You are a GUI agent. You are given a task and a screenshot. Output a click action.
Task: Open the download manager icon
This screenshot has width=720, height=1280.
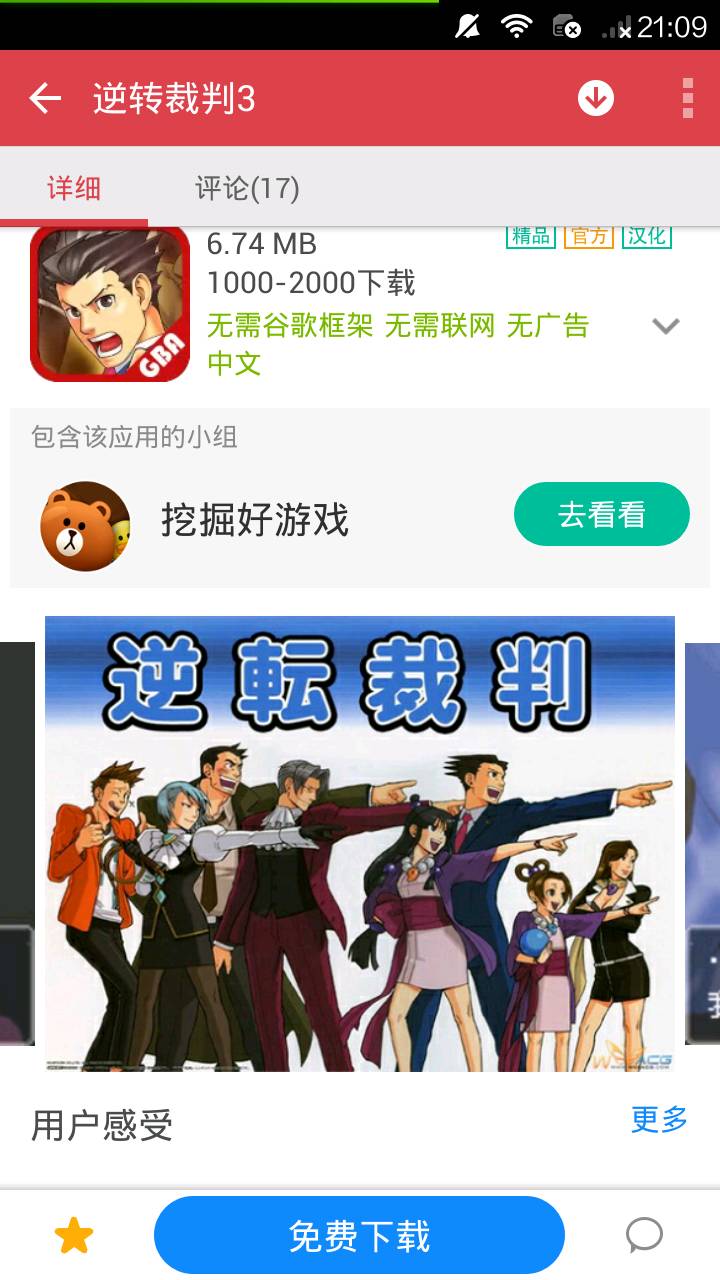(x=595, y=98)
